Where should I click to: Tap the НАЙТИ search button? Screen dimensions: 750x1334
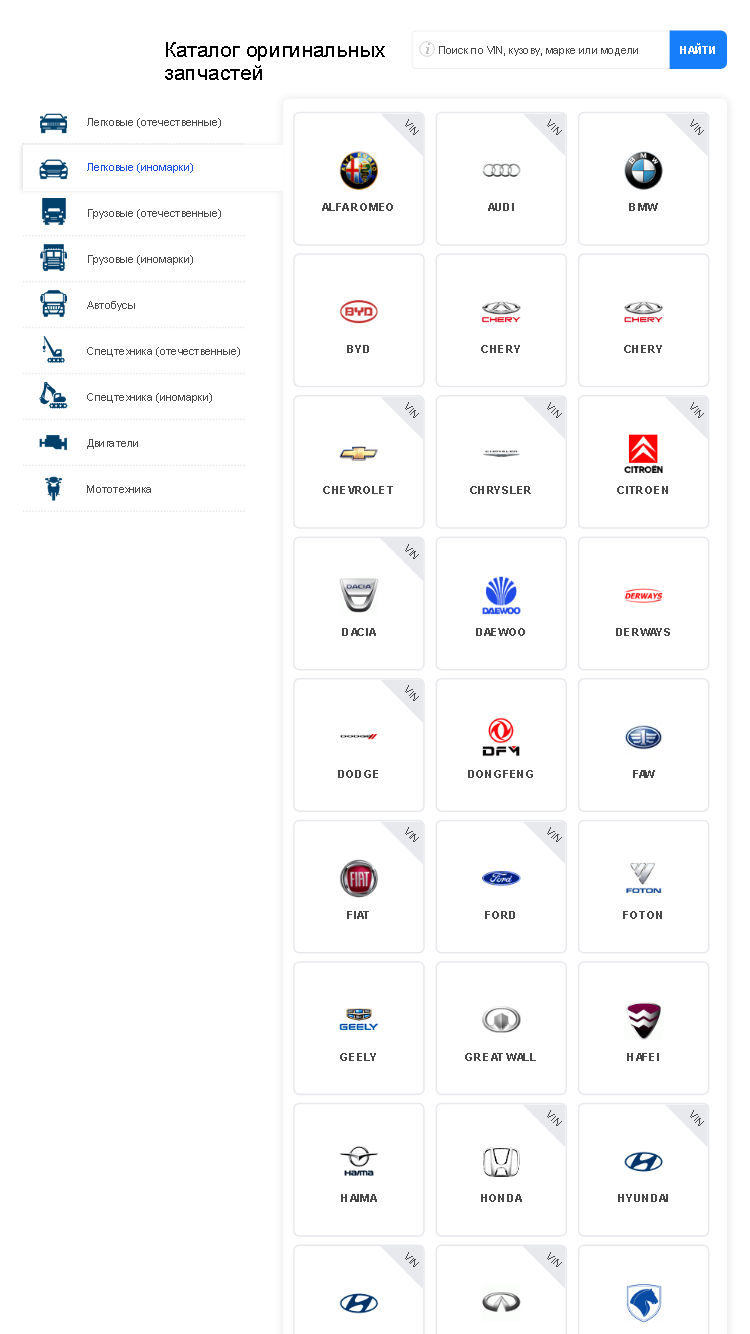click(x=698, y=50)
